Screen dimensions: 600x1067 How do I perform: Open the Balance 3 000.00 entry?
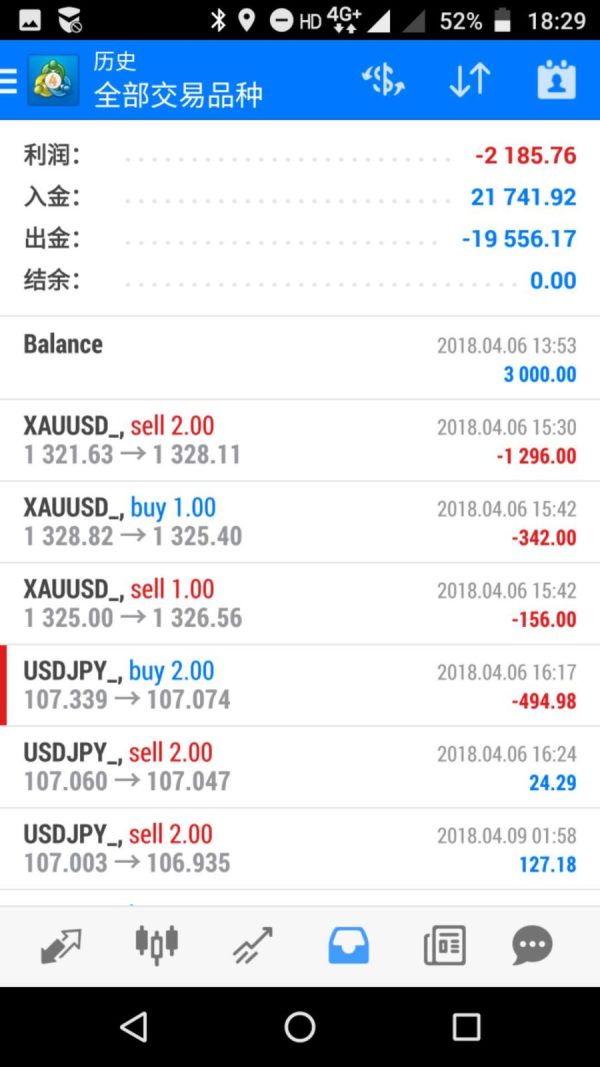pyautogui.click(x=300, y=359)
